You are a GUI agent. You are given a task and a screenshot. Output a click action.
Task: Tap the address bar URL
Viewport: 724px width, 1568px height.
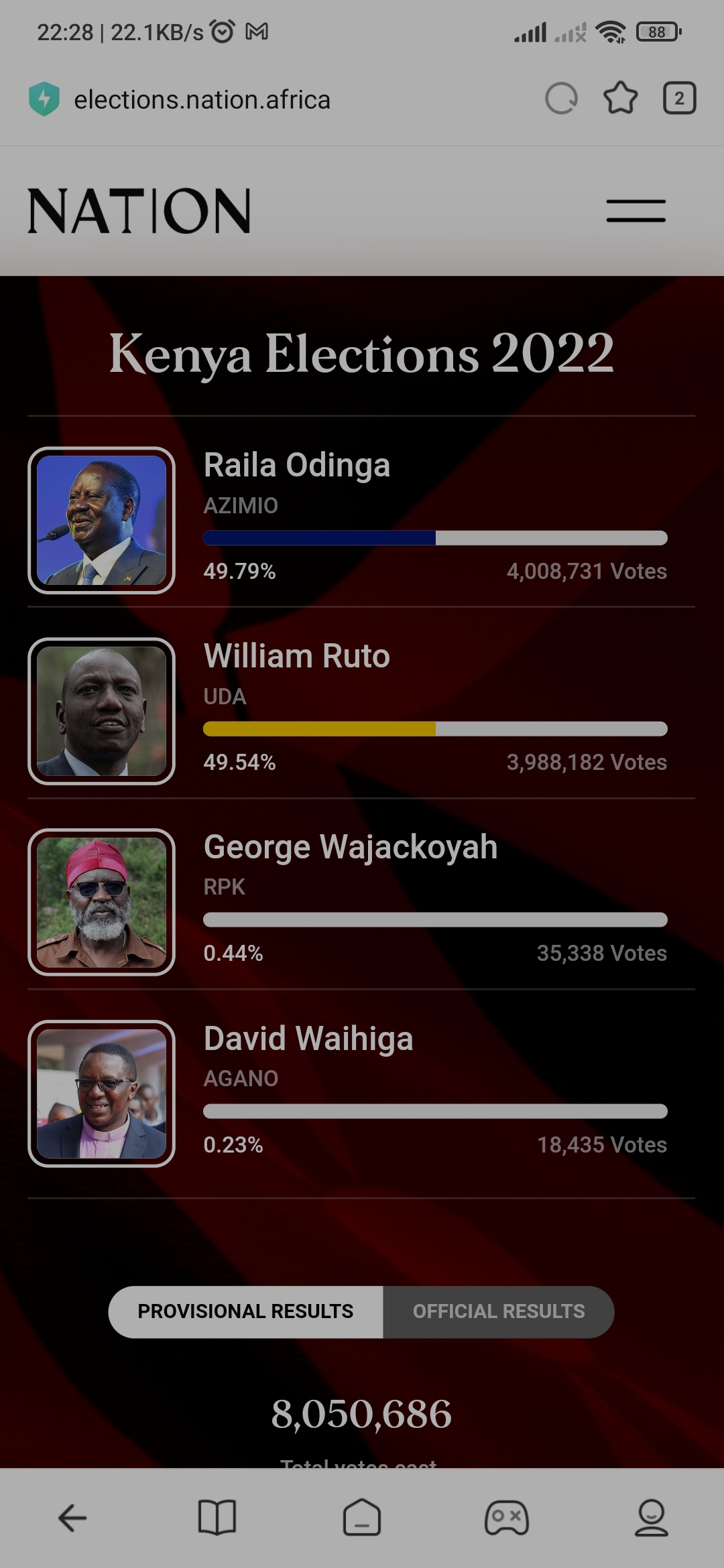[202, 100]
